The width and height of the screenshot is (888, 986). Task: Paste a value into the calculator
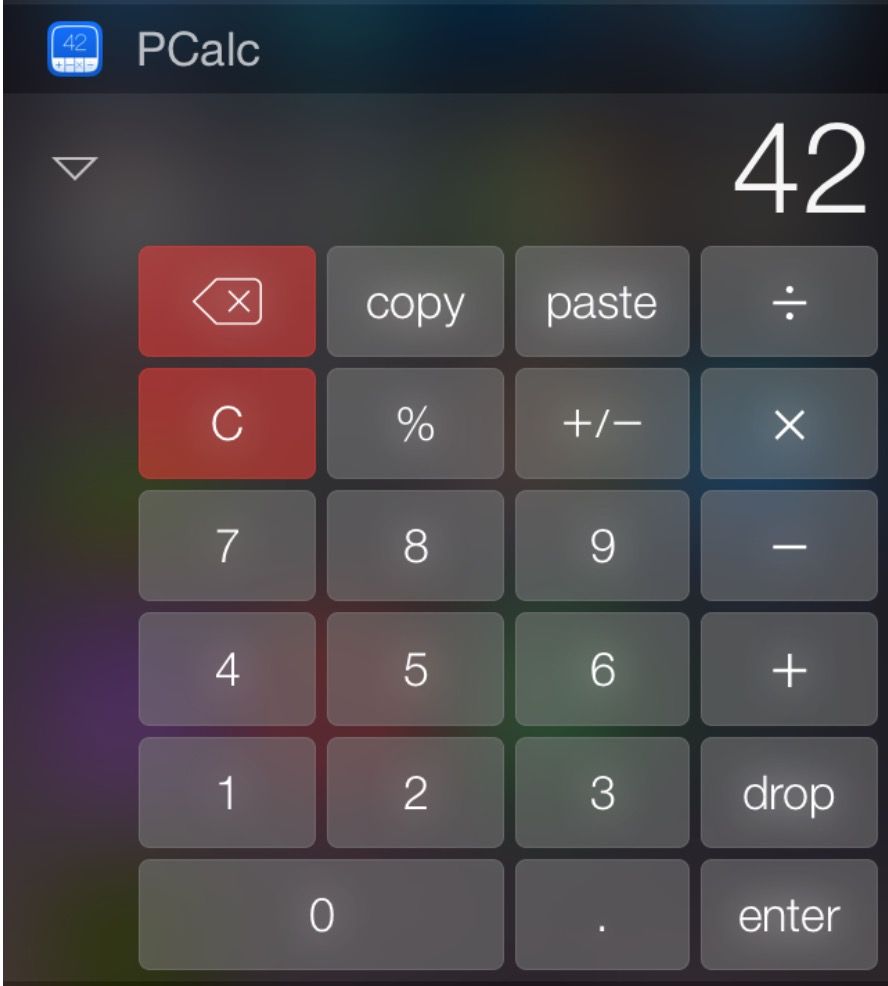601,302
